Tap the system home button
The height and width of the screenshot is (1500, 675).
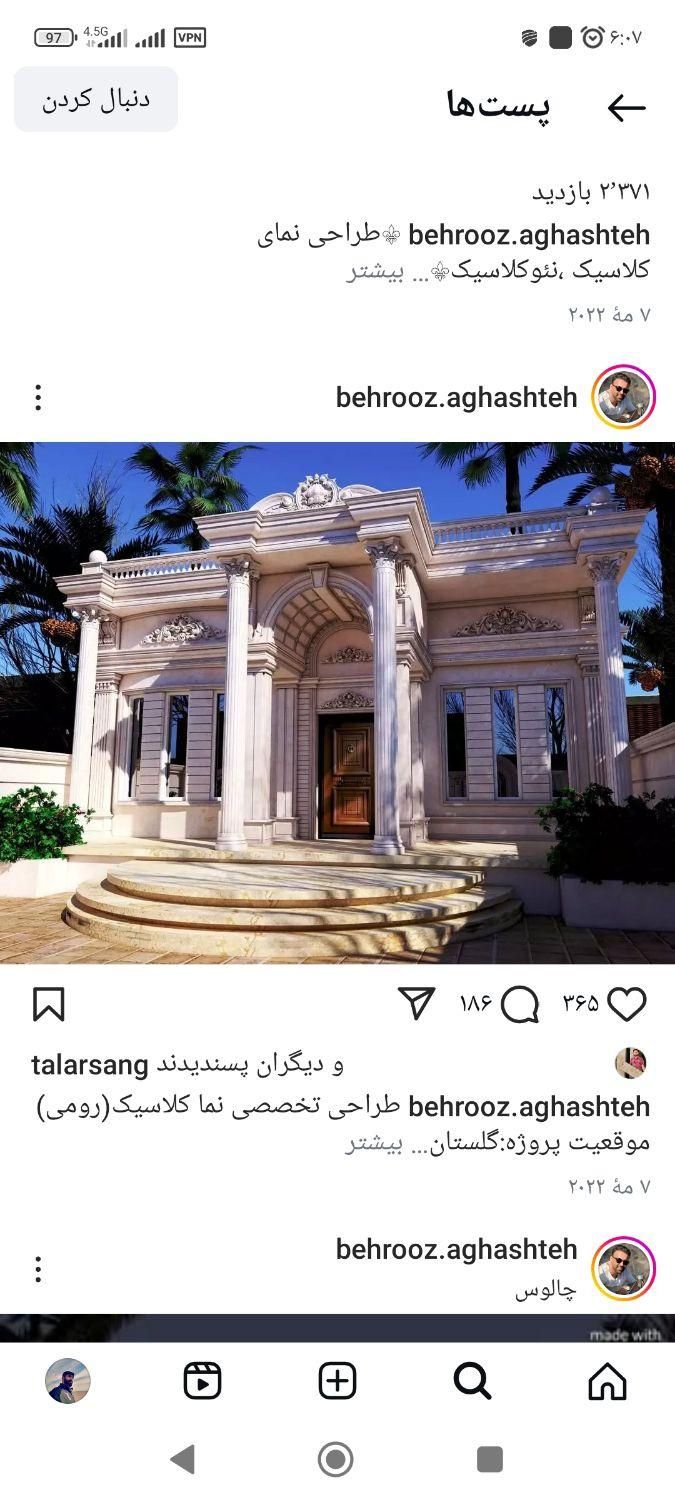click(x=336, y=1459)
